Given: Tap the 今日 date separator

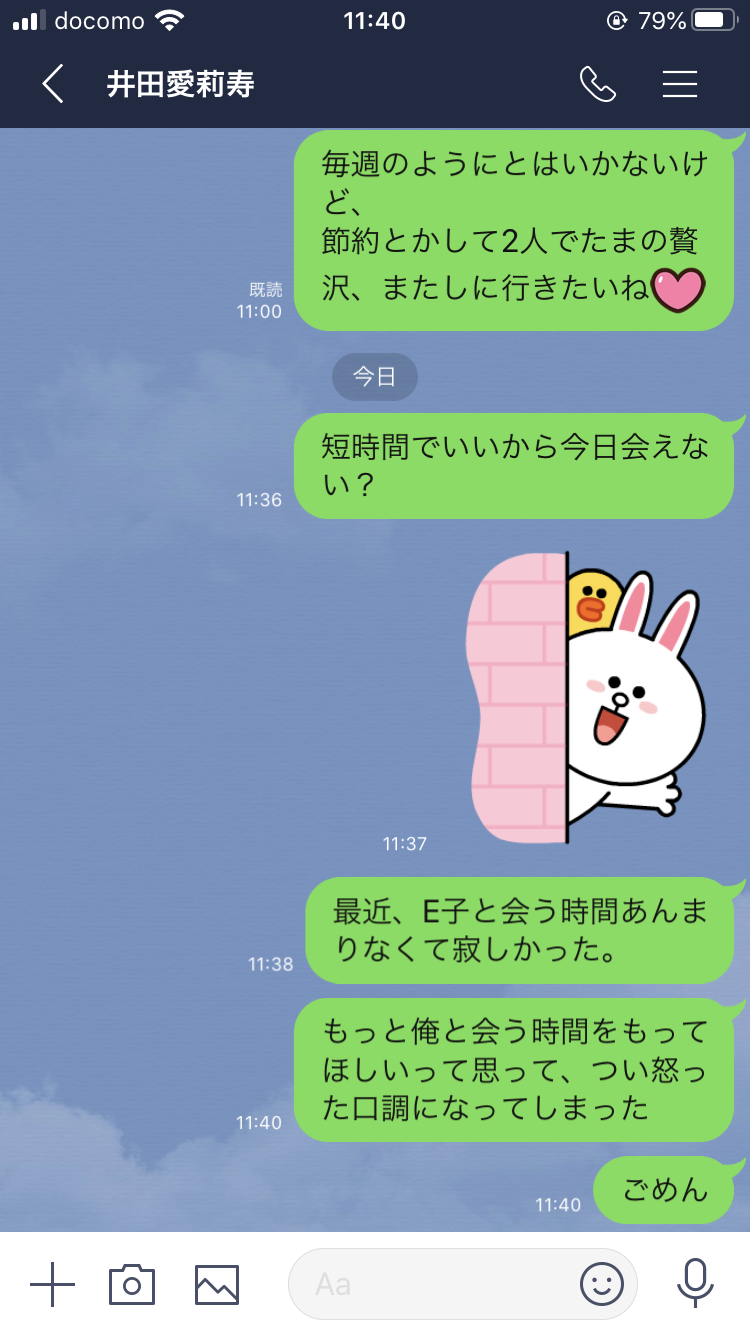Looking at the screenshot, I should pyautogui.click(x=374, y=377).
